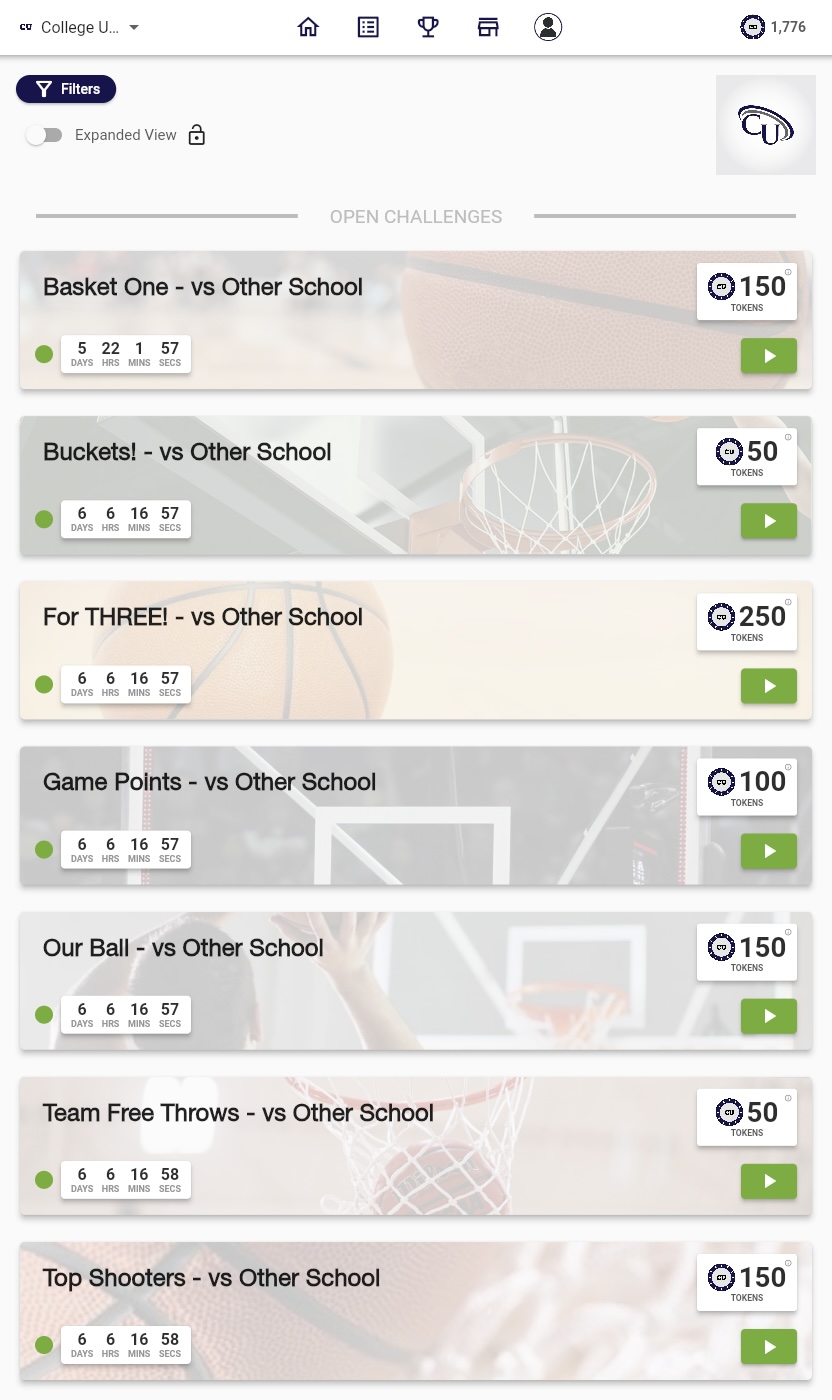Start the Buckets! challenge play button
This screenshot has width=832, height=1400.
(769, 521)
